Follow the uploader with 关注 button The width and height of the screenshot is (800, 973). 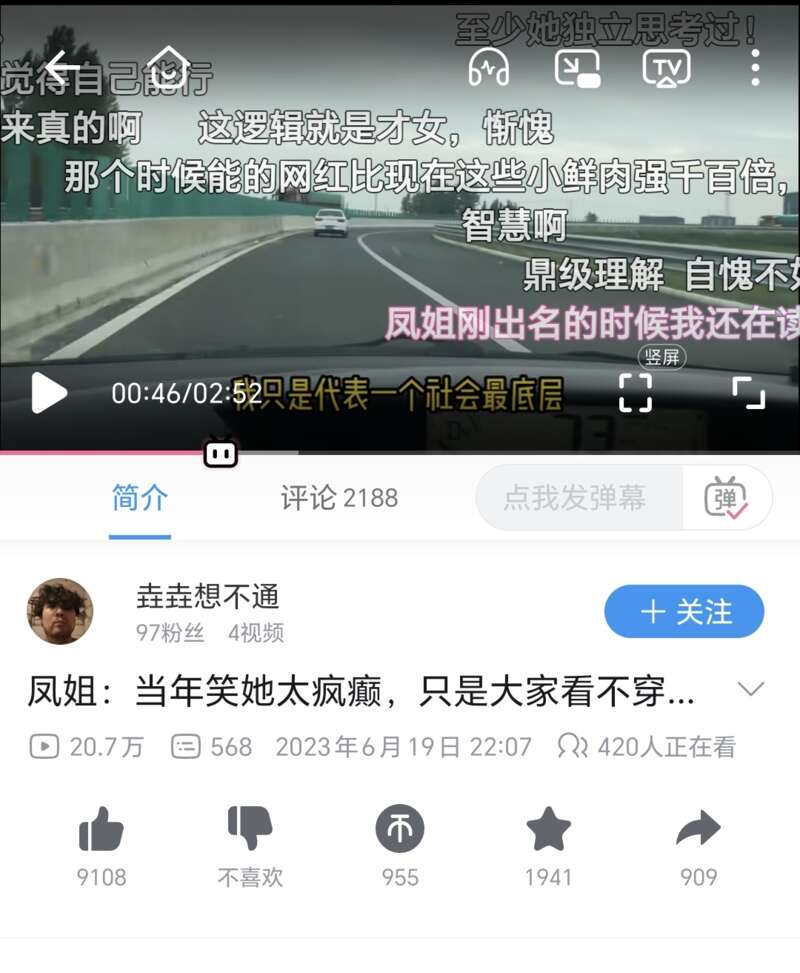(684, 612)
